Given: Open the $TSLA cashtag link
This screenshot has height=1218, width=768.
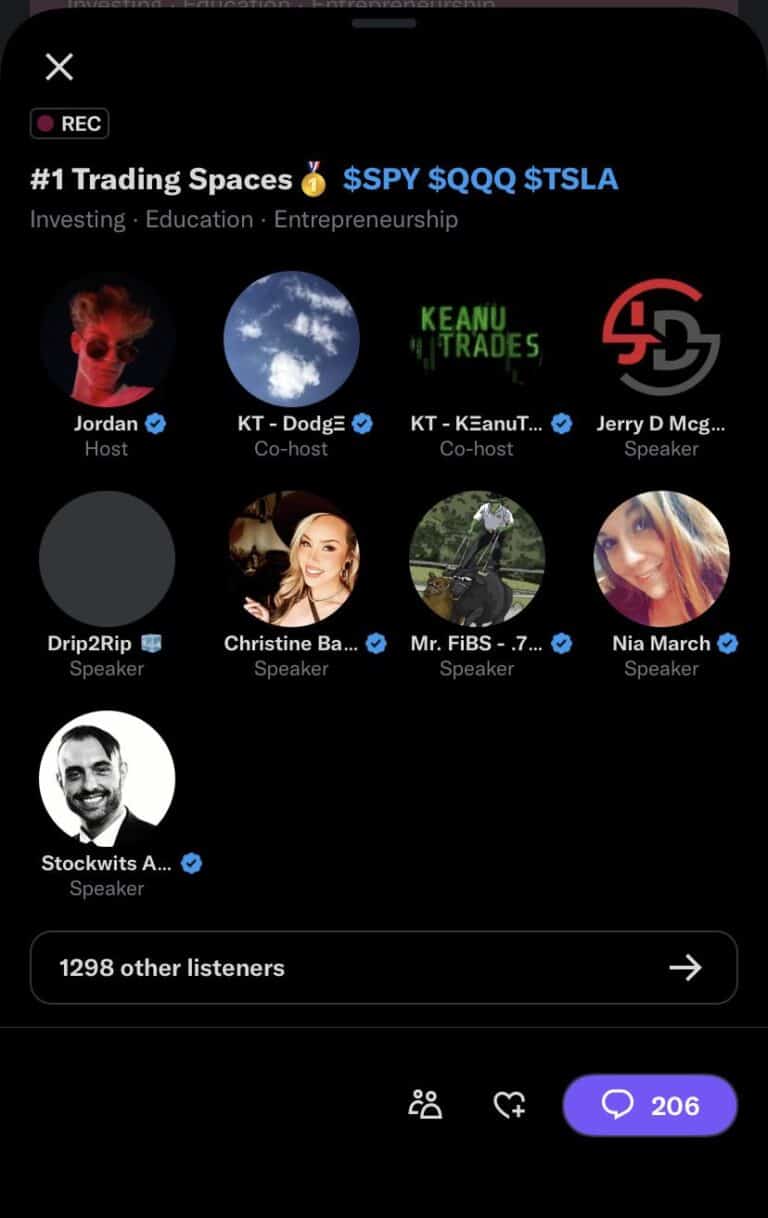Looking at the screenshot, I should [566, 179].
